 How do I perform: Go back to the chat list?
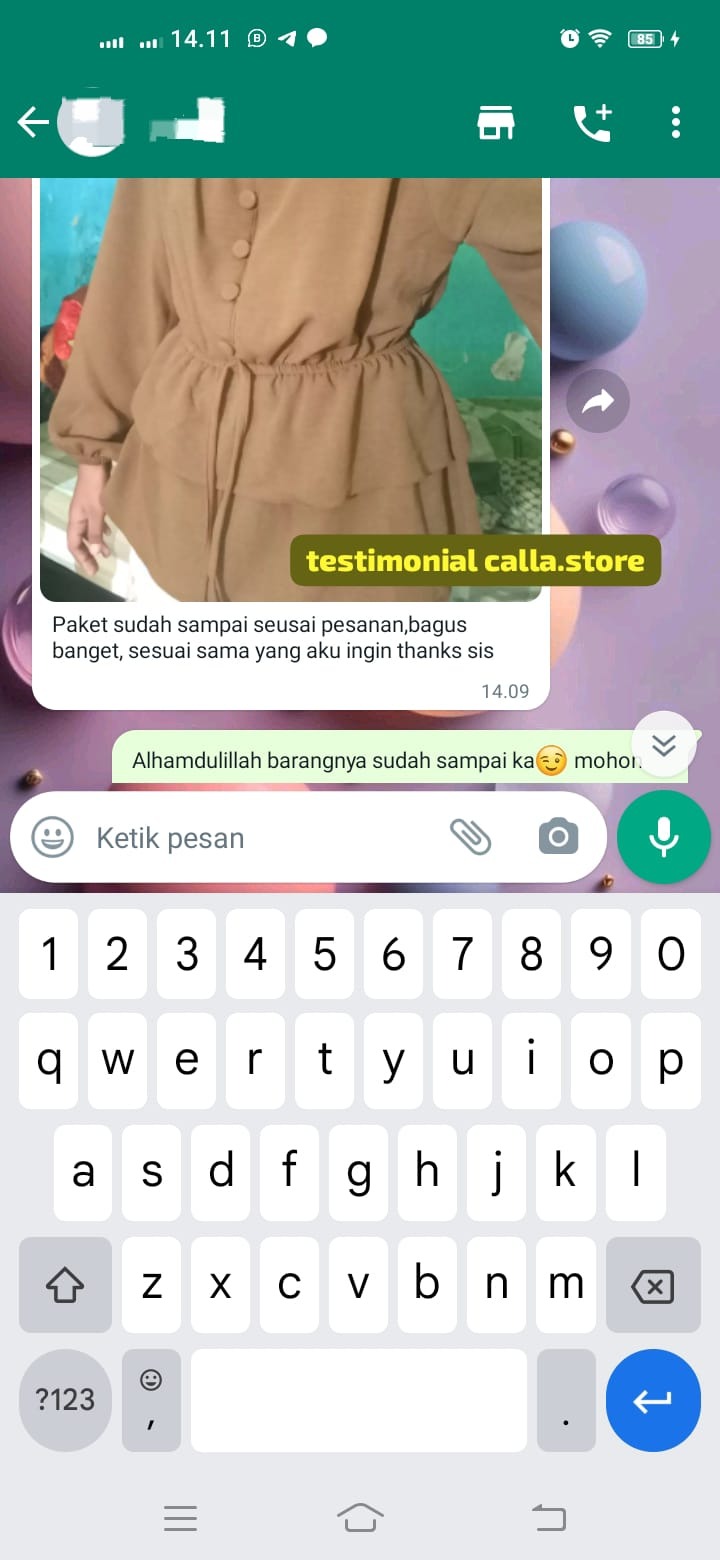pyautogui.click(x=33, y=122)
